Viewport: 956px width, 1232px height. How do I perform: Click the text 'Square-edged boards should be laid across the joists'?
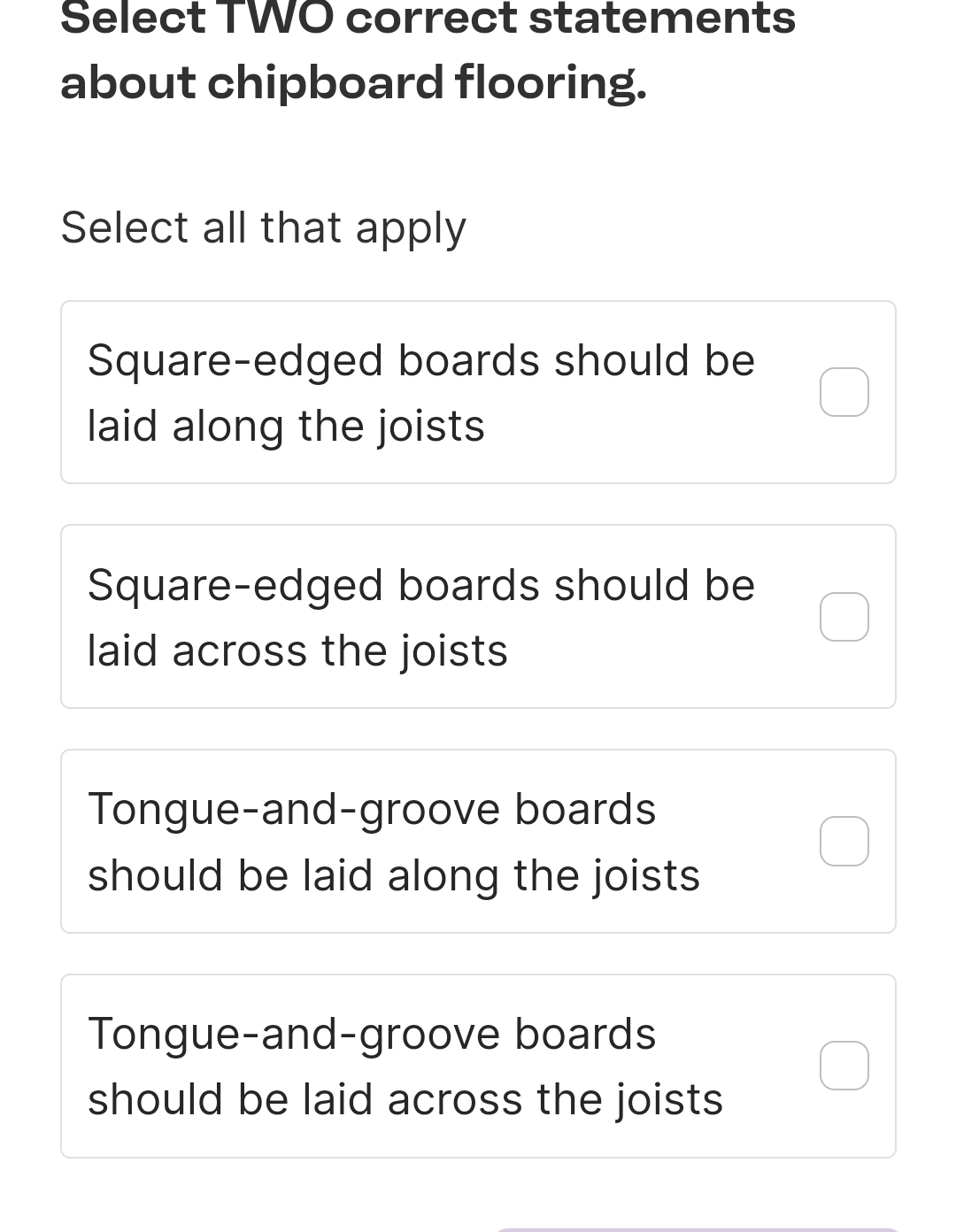(420, 616)
